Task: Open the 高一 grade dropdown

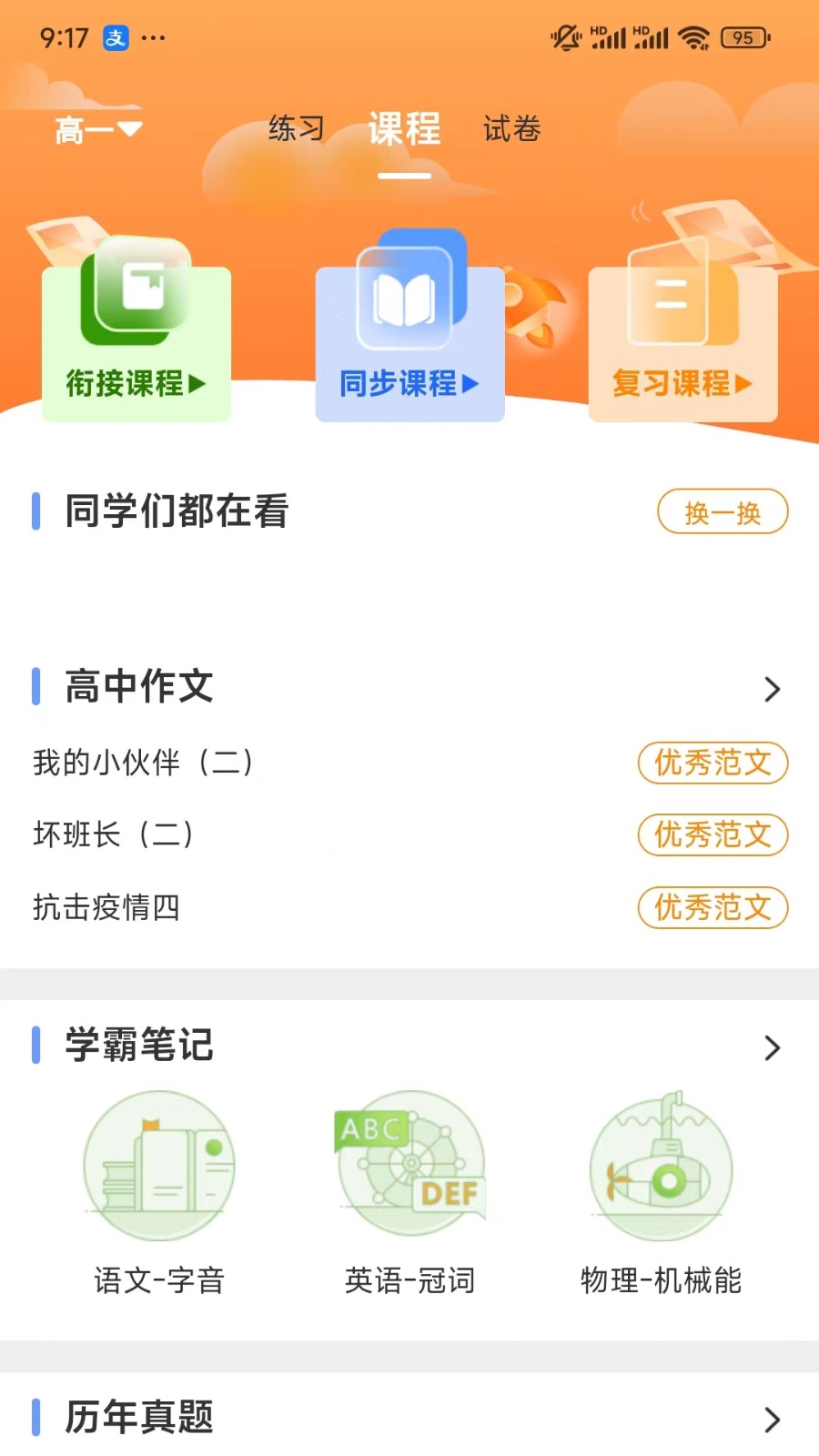Action: (97, 130)
